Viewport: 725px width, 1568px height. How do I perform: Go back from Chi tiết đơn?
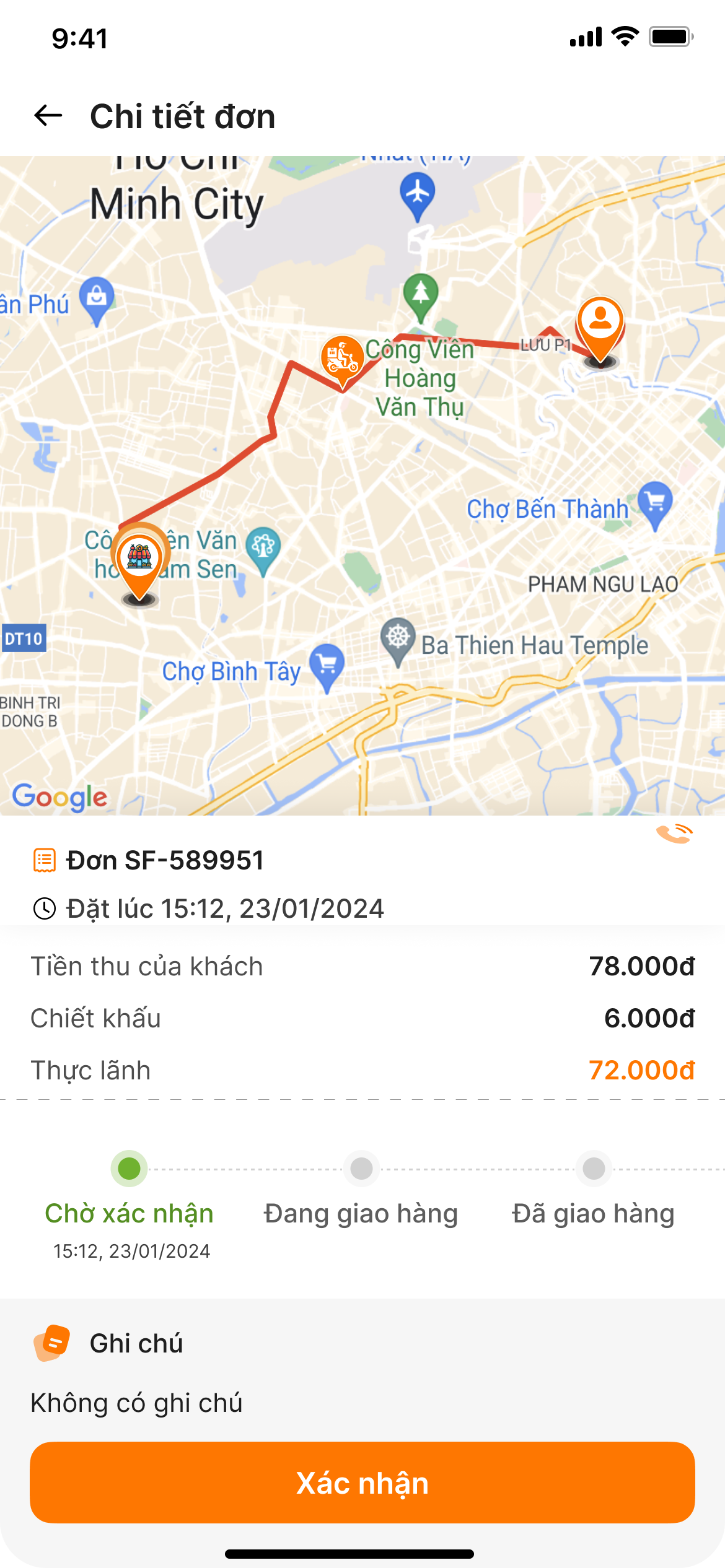tap(48, 116)
